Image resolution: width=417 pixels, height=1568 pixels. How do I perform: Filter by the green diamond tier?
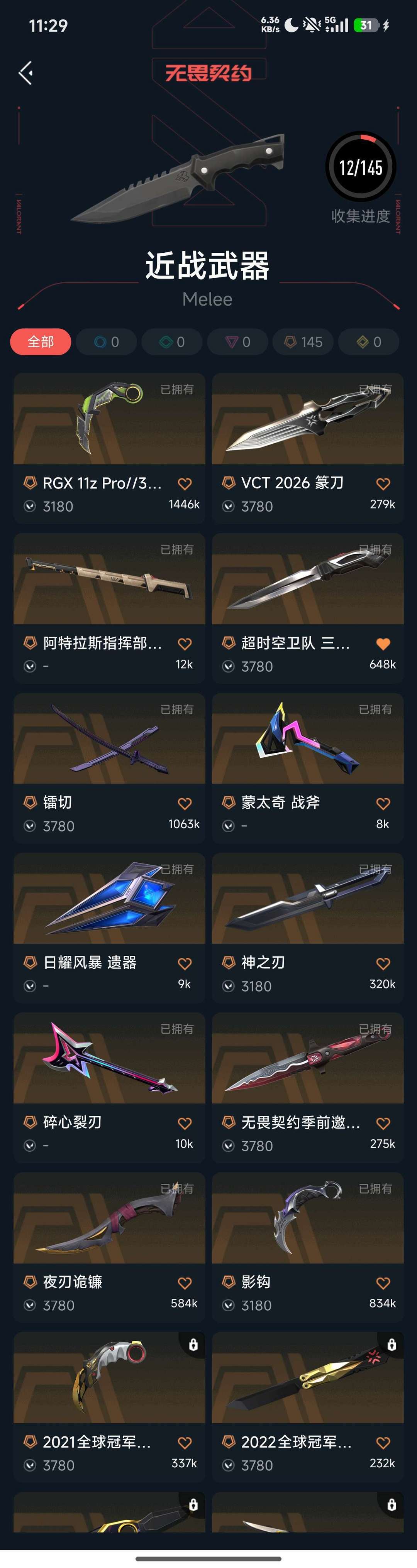pyautogui.click(x=172, y=342)
